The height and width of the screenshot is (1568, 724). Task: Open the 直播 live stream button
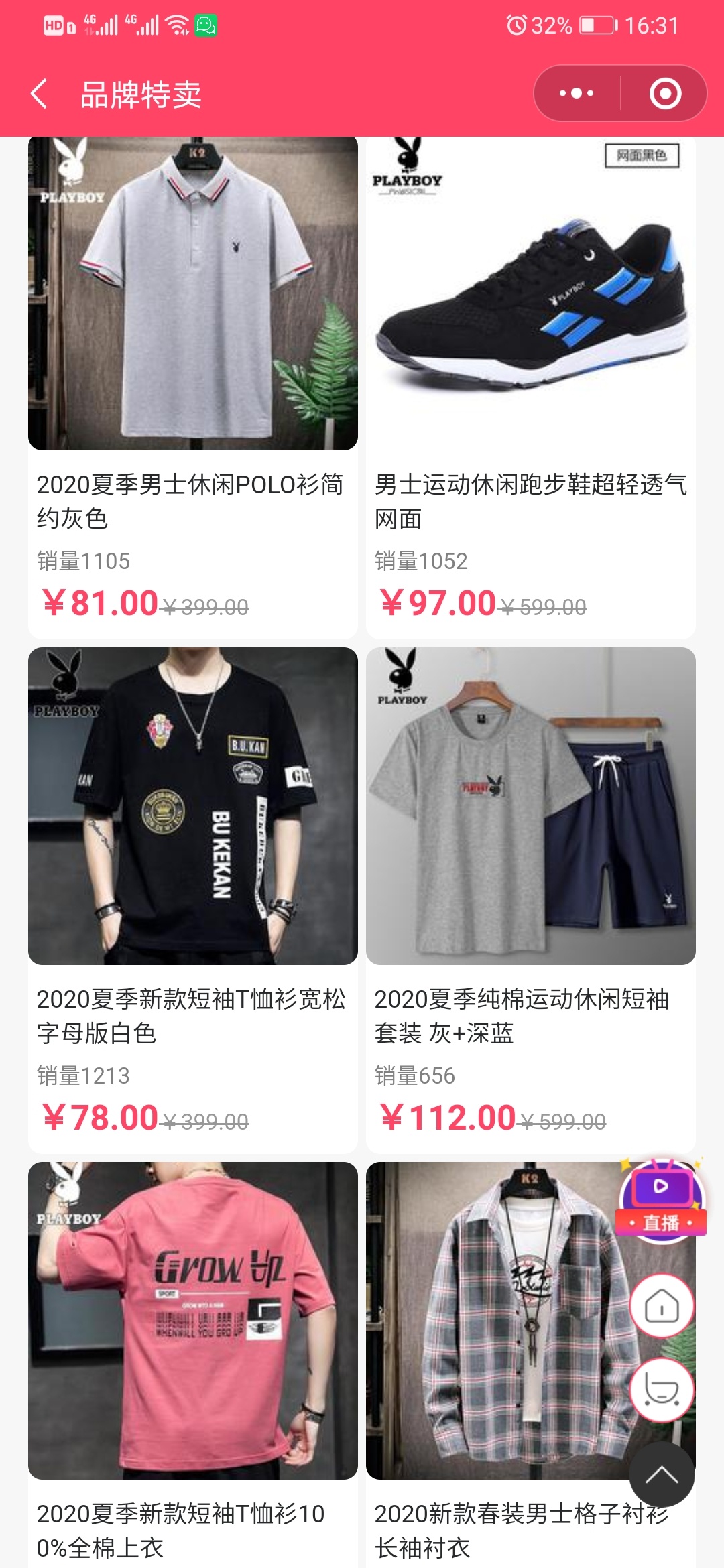(x=662, y=1201)
